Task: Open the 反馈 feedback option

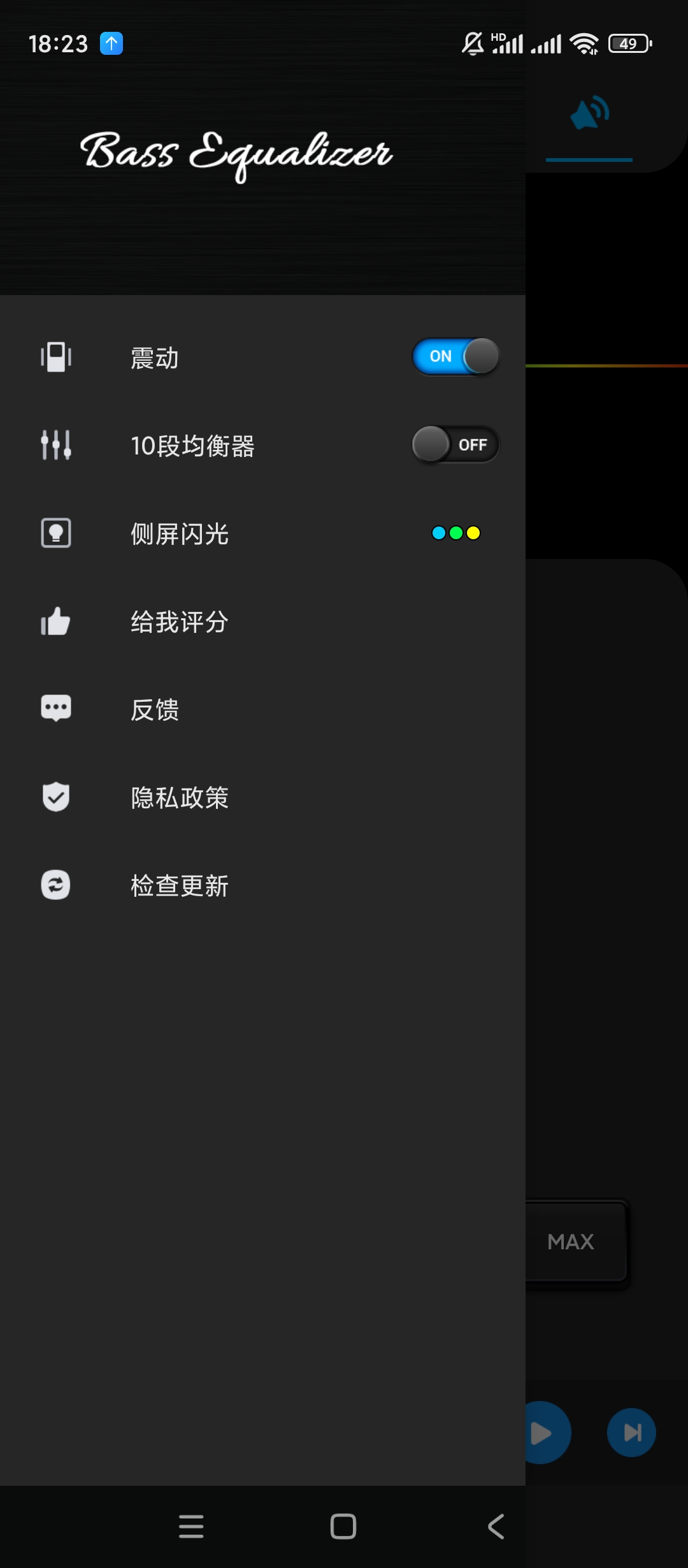Action: tap(155, 709)
